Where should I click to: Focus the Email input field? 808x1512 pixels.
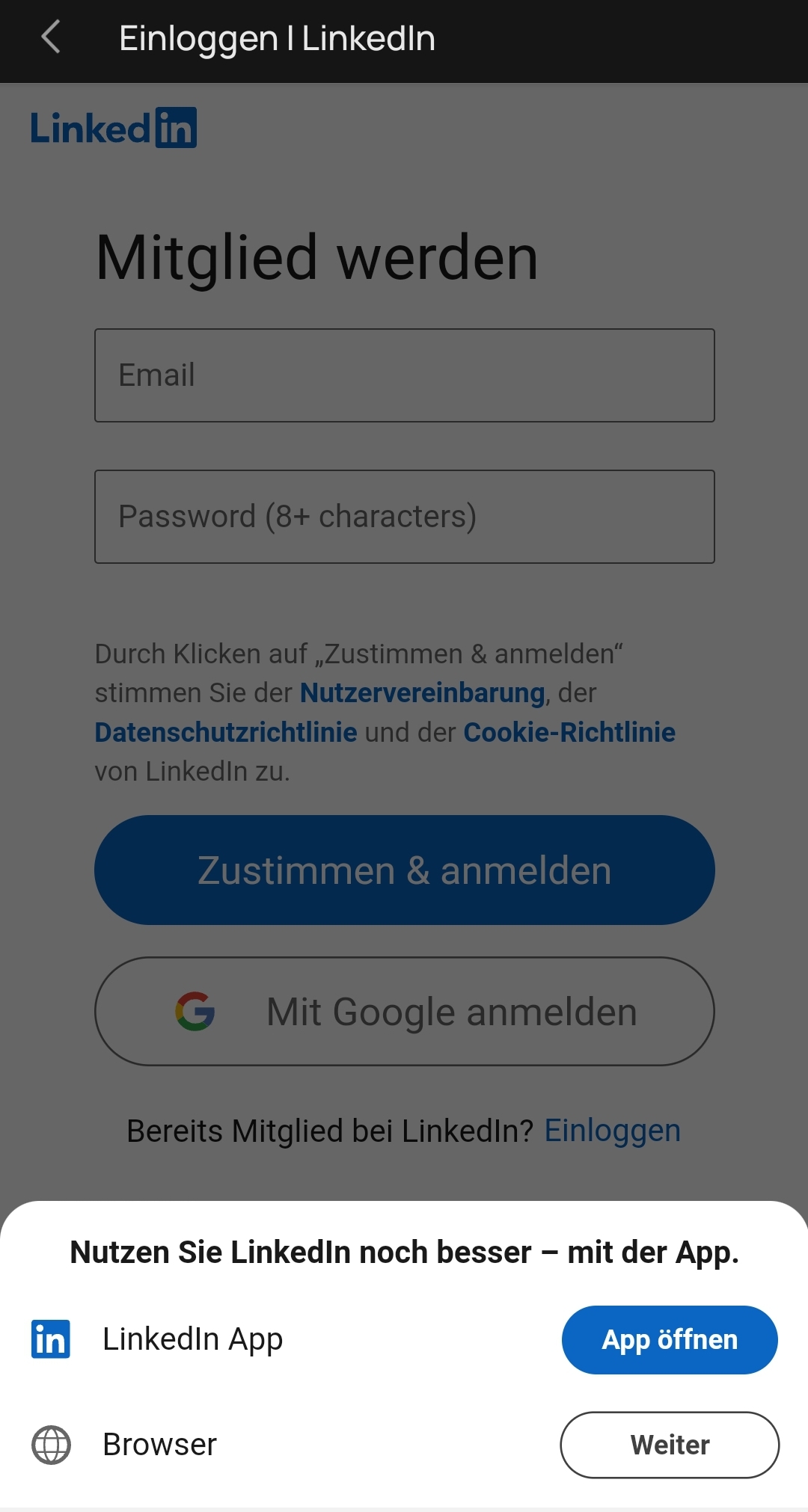tap(404, 375)
